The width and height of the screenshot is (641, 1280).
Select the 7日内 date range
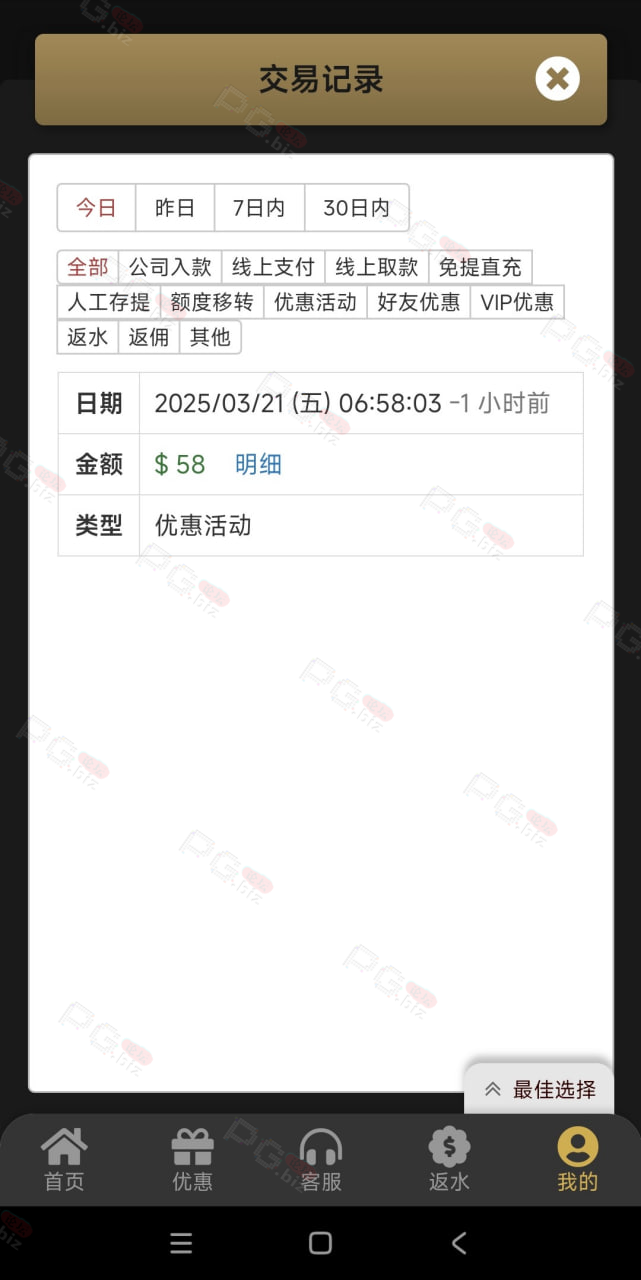(259, 208)
